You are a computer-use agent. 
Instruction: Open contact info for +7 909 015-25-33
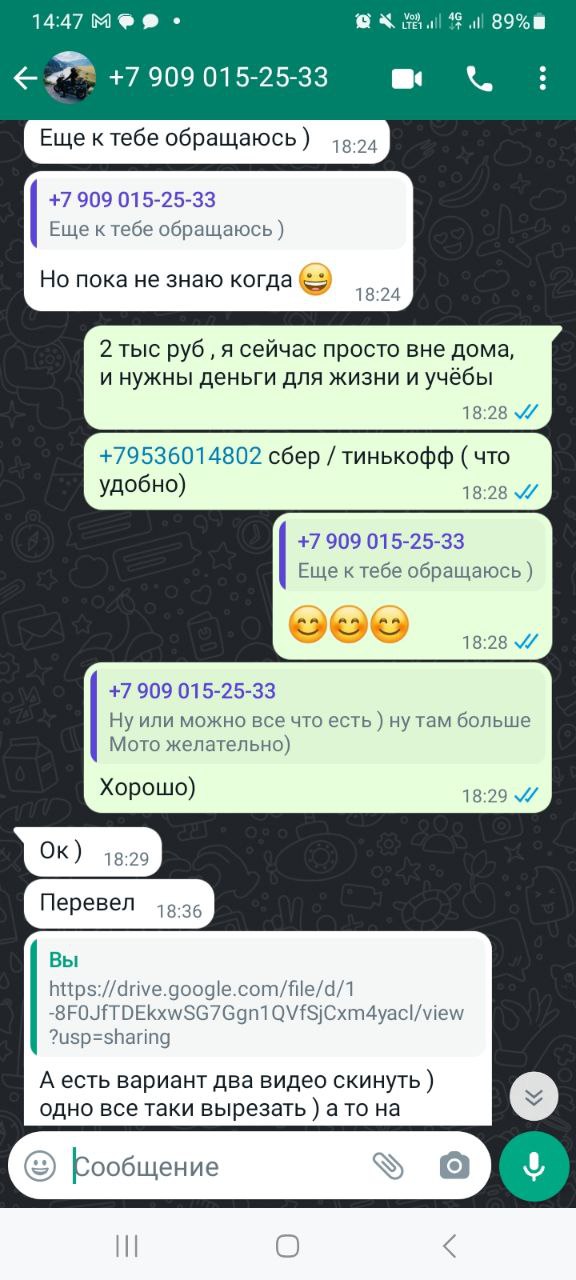point(218,78)
